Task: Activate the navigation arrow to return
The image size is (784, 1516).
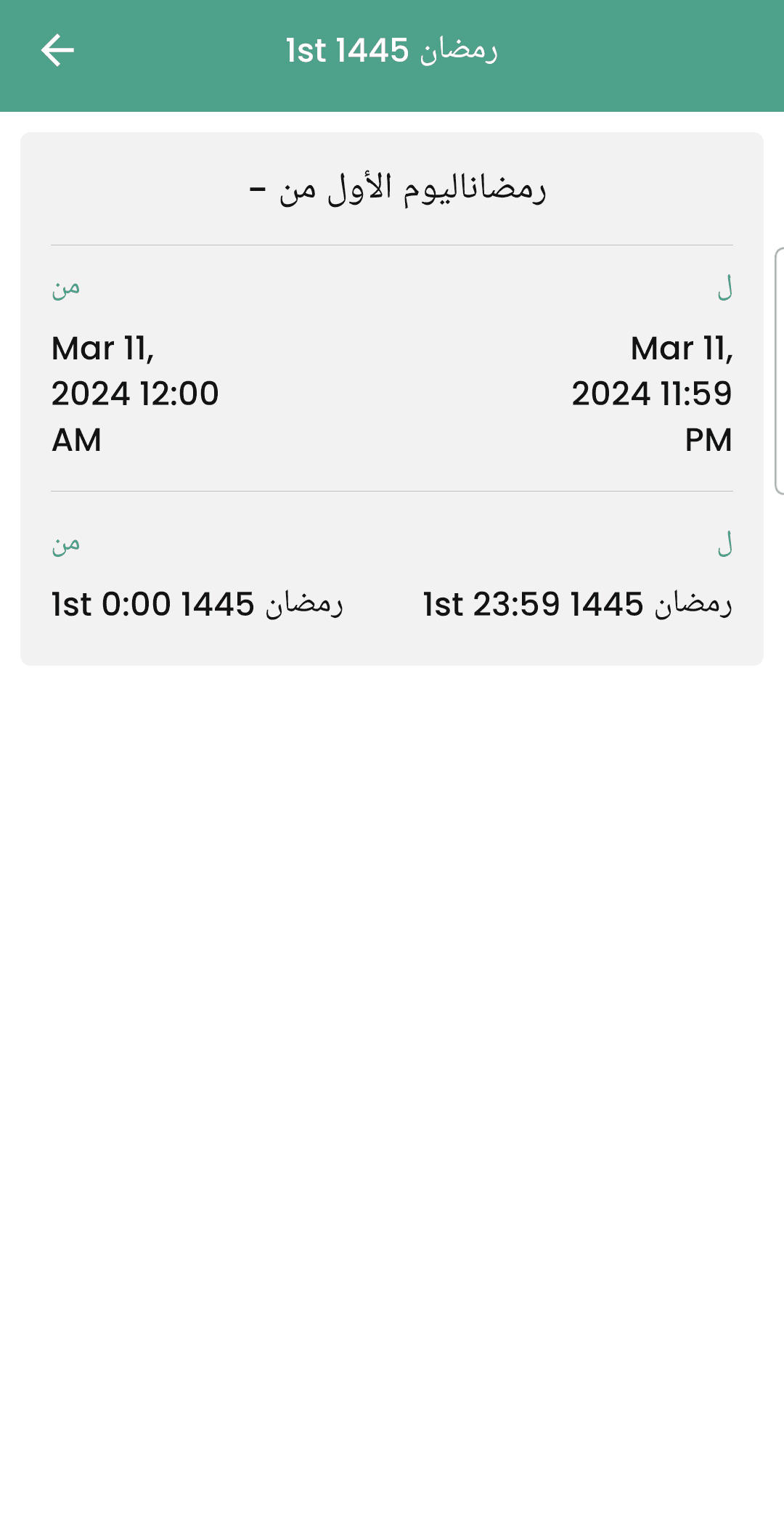Action: click(57, 51)
